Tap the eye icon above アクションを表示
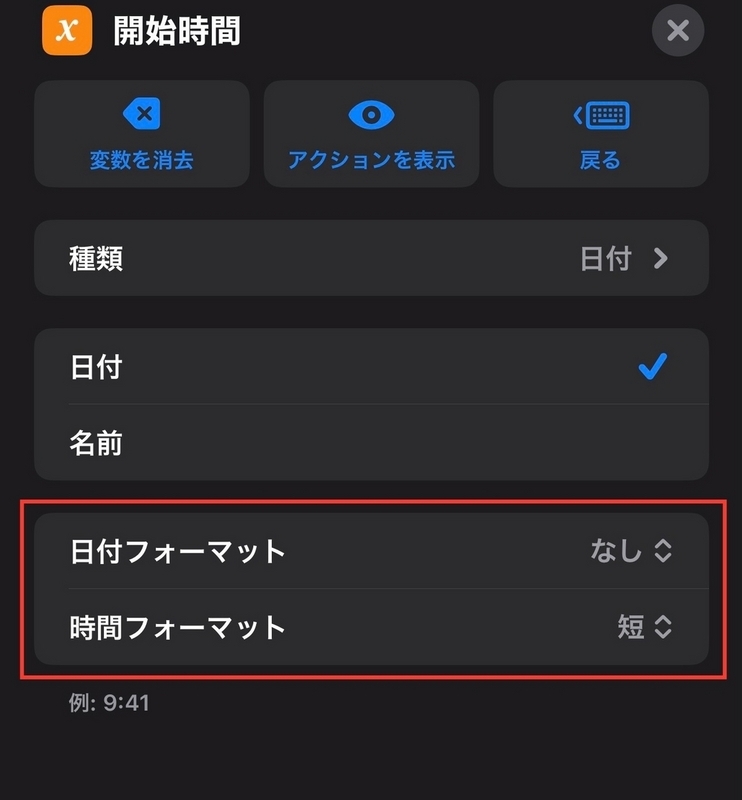Image resolution: width=742 pixels, height=800 pixels. (371, 113)
